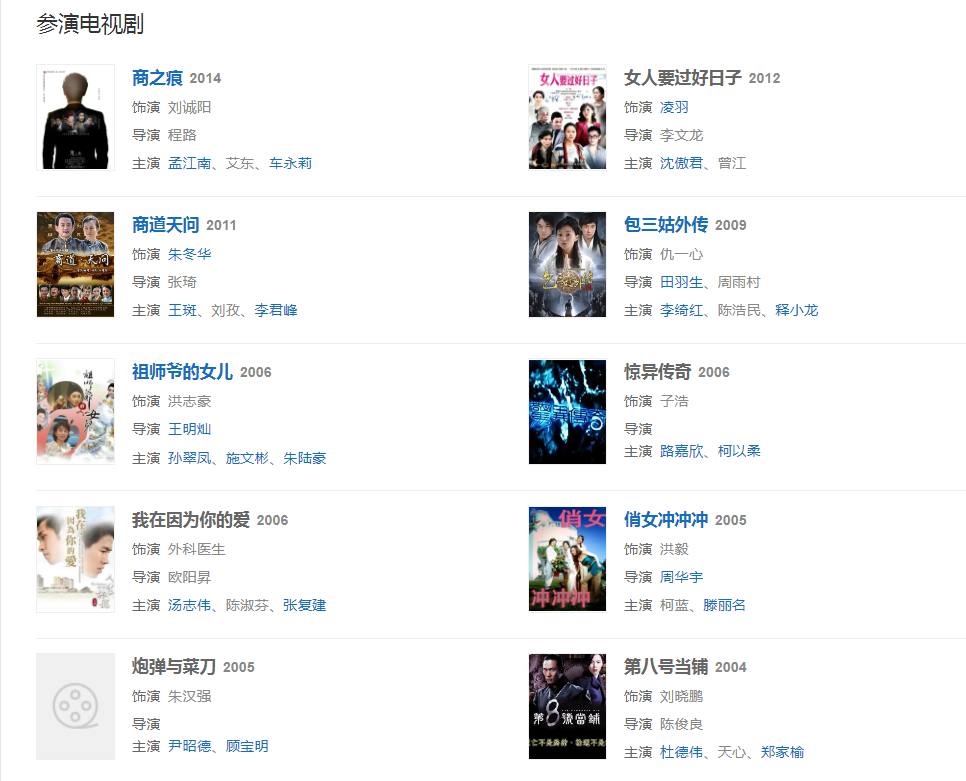The height and width of the screenshot is (781, 966).
Task: Open director 王明灿's page
Action: (x=189, y=429)
